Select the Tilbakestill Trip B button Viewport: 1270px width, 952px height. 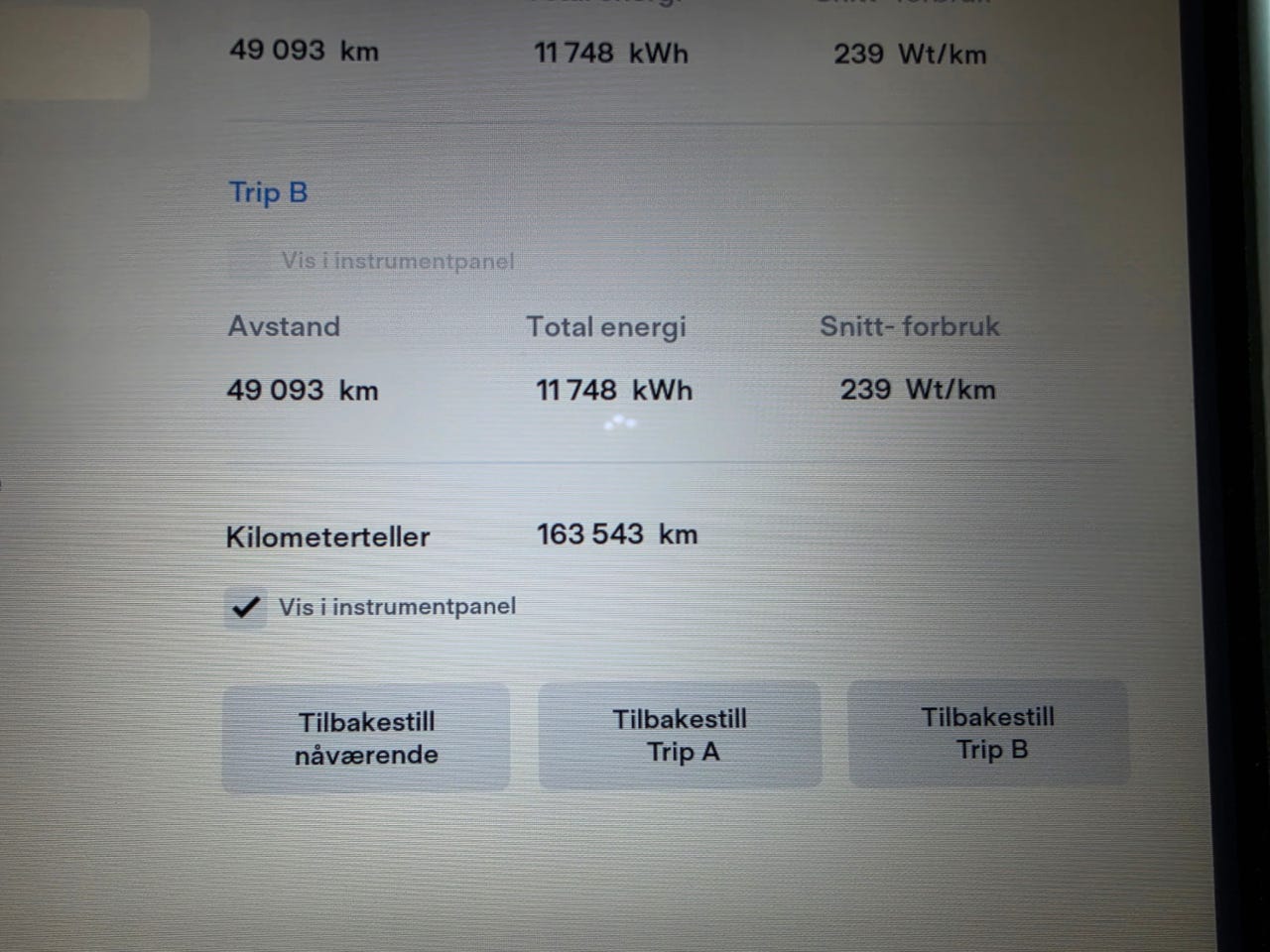pos(988,733)
